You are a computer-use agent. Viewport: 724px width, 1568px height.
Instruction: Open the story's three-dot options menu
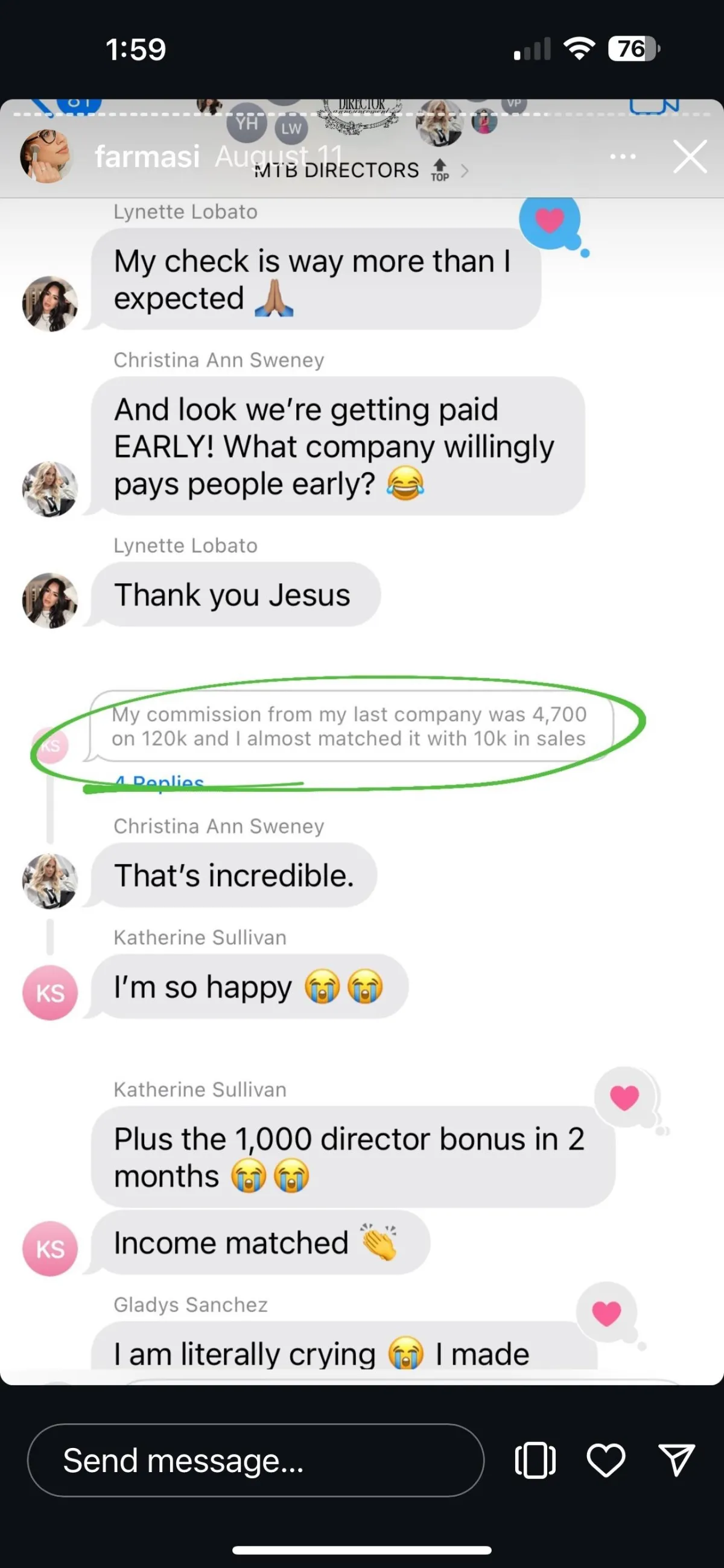point(622,156)
